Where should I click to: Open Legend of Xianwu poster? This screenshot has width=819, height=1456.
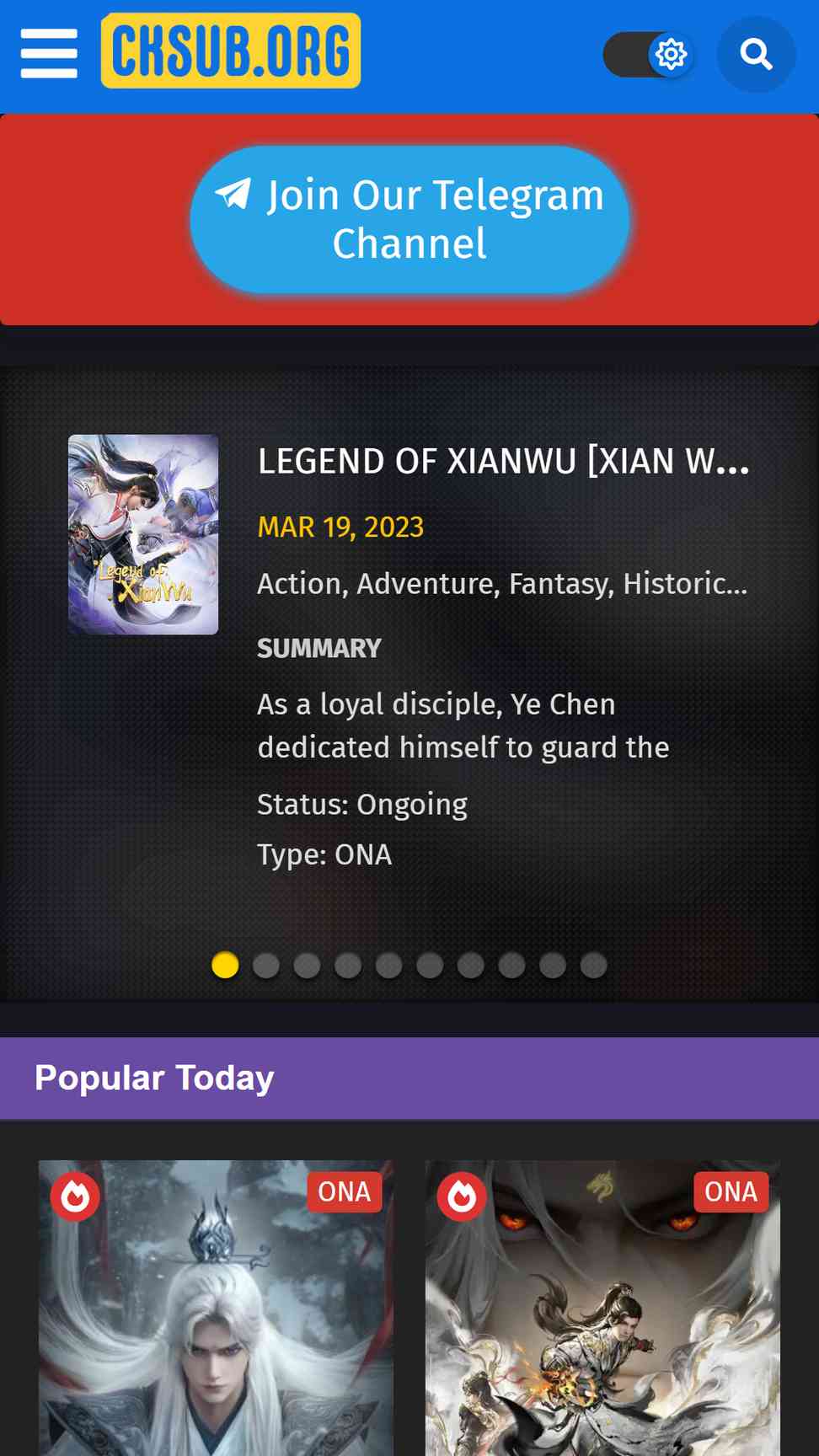143,534
